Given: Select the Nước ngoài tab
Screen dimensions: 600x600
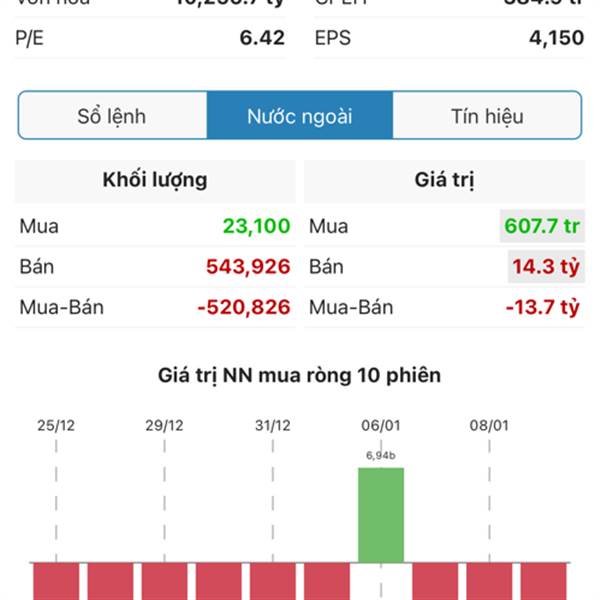Looking at the screenshot, I should [x=300, y=116].
